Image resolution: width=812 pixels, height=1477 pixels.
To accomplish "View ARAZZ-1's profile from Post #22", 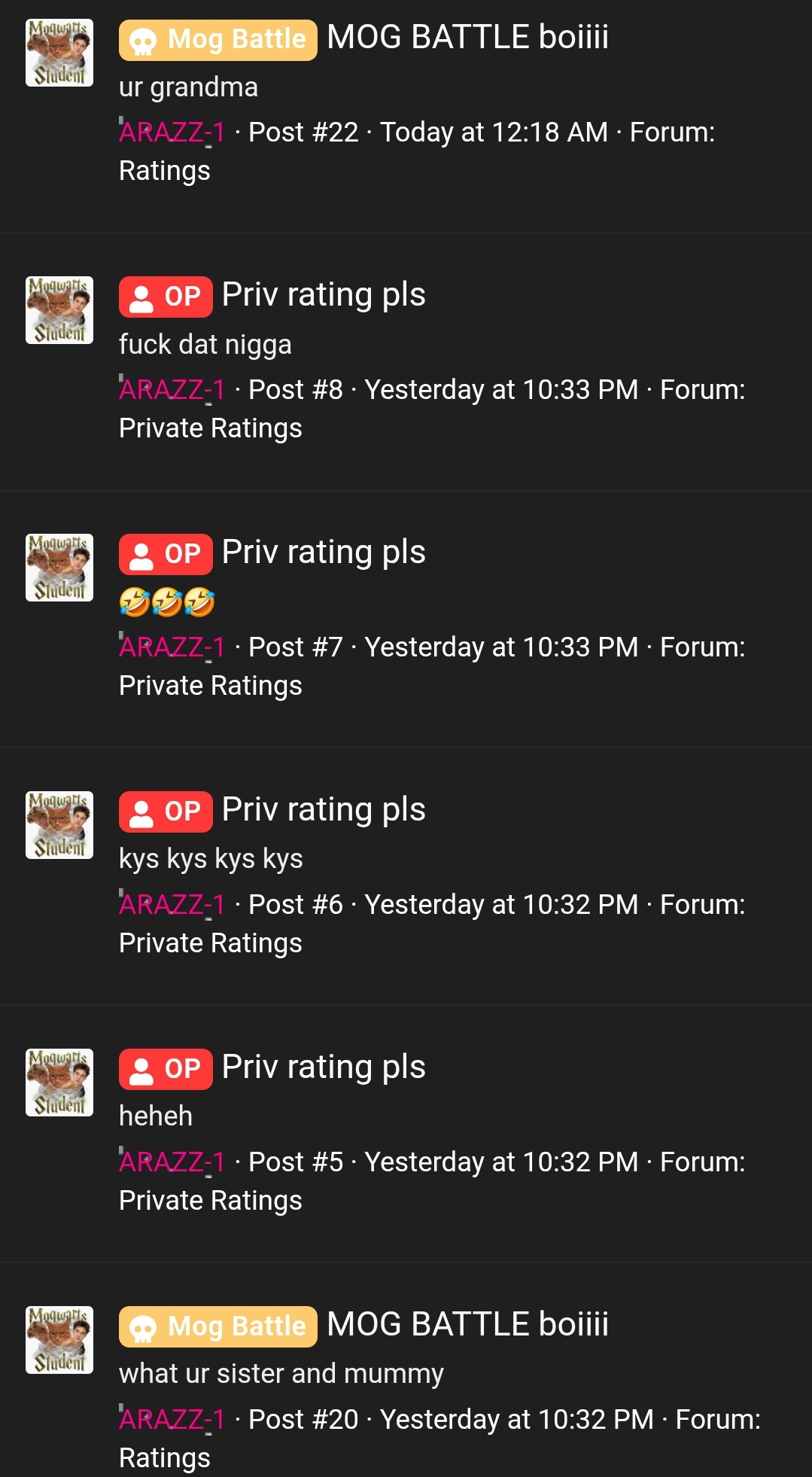I will click(x=172, y=132).
